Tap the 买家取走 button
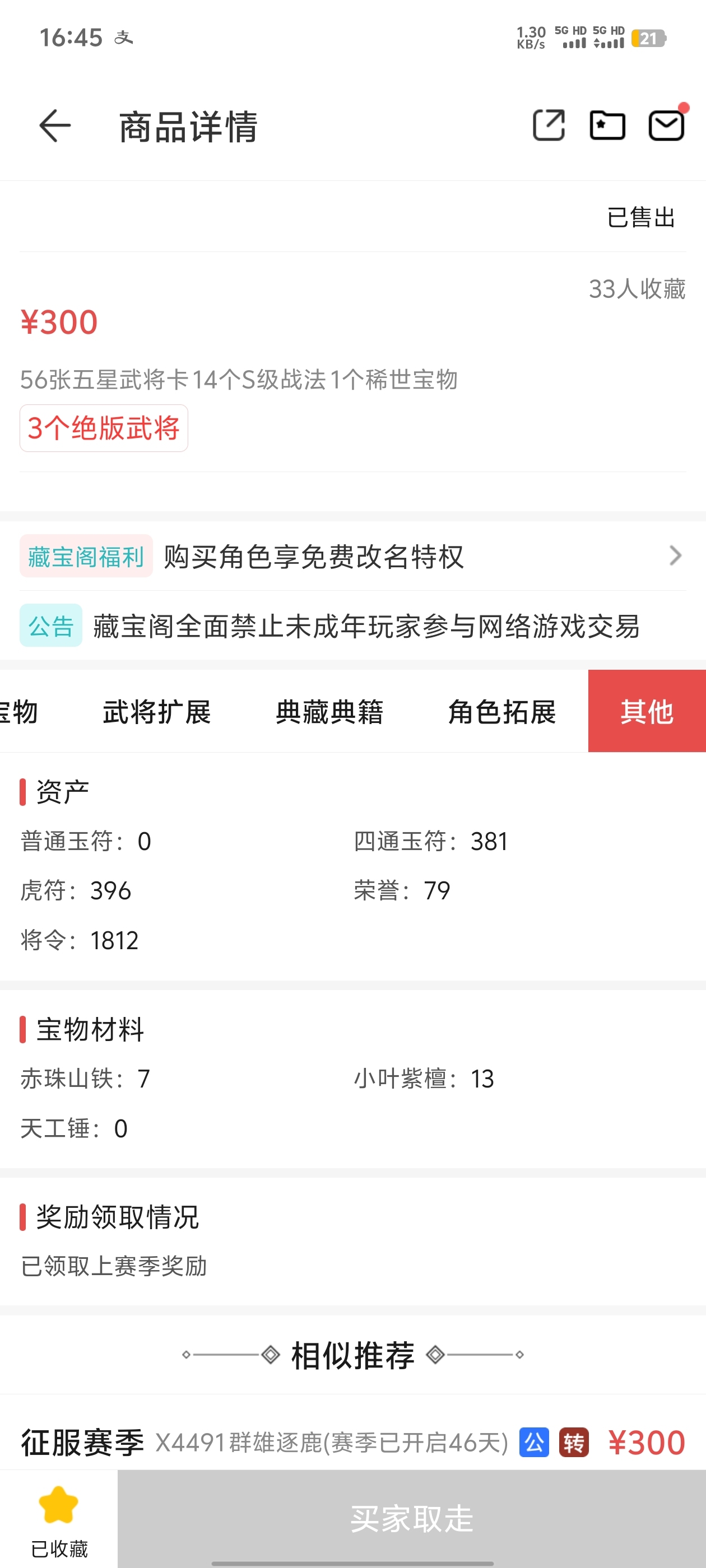706x1568 pixels. (411, 1518)
